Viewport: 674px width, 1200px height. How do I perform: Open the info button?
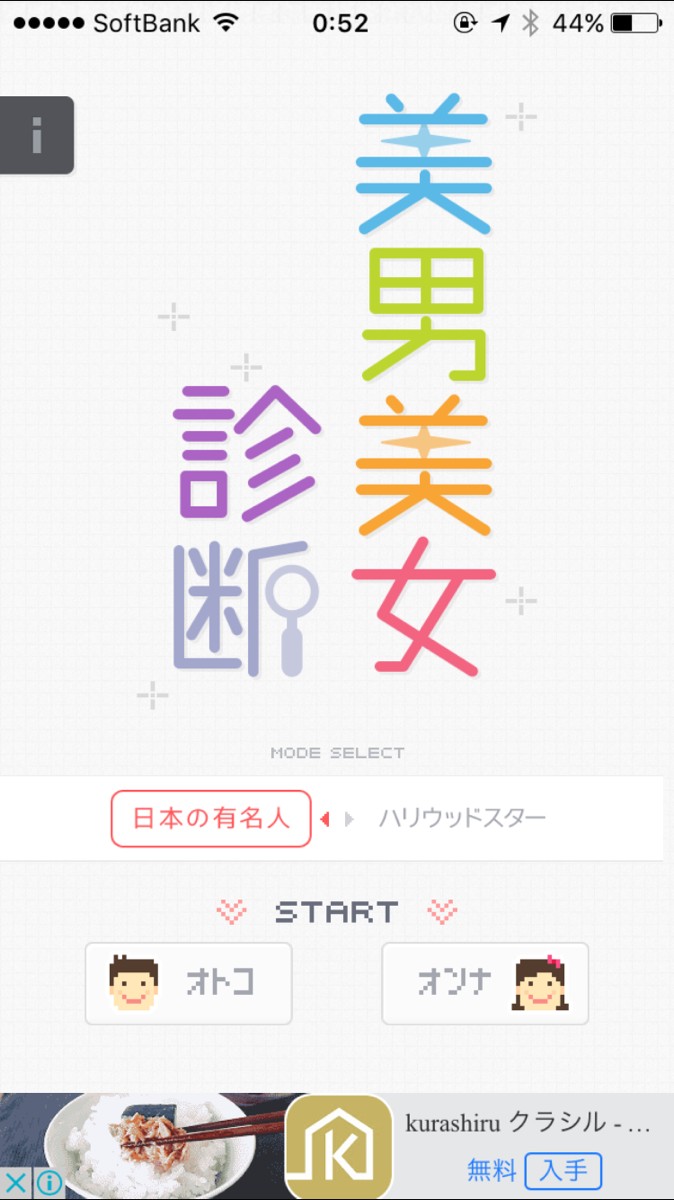click(x=37, y=135)
